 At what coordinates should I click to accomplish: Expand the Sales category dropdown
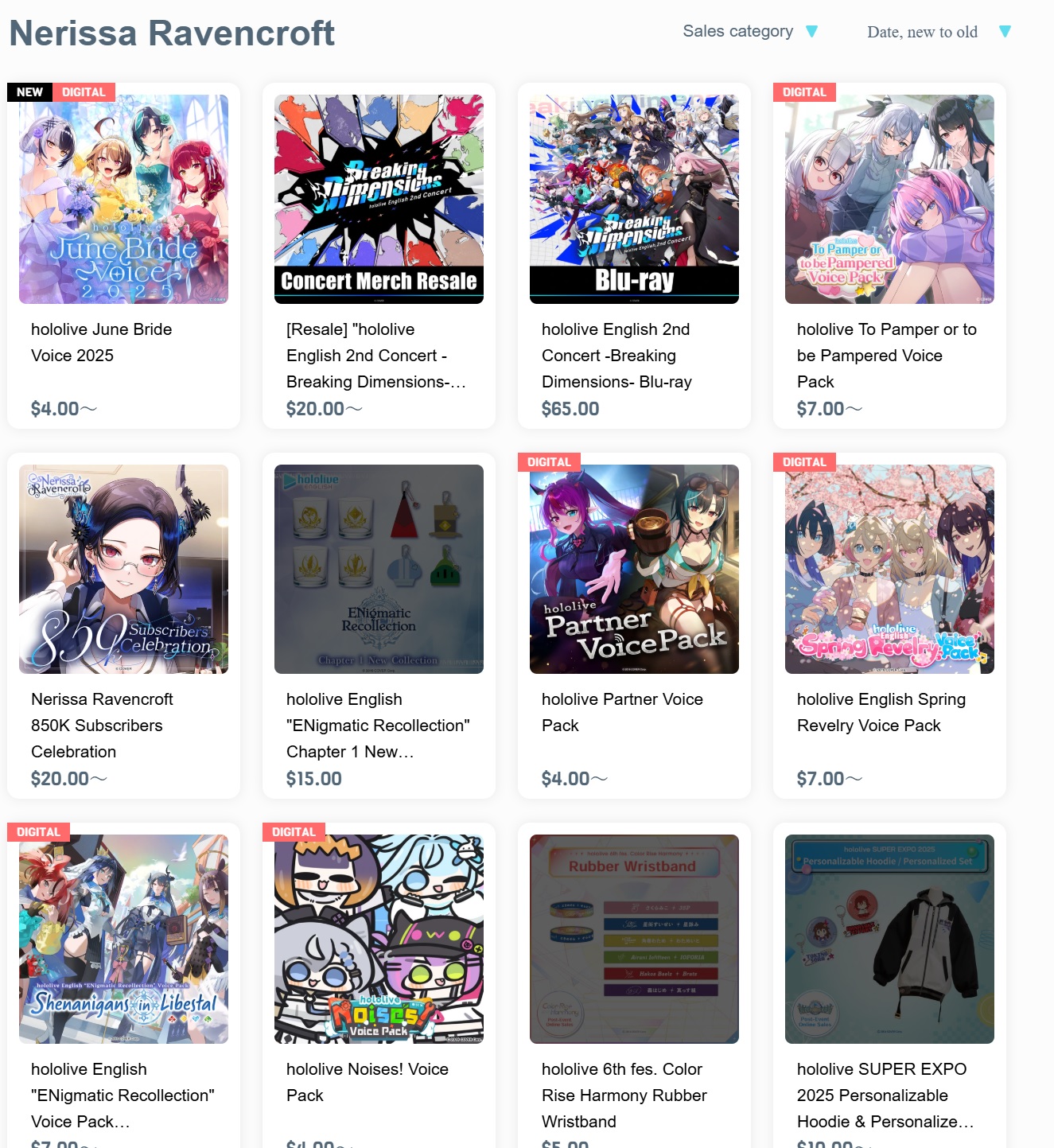pyautogui.click(x=749, y=32)
